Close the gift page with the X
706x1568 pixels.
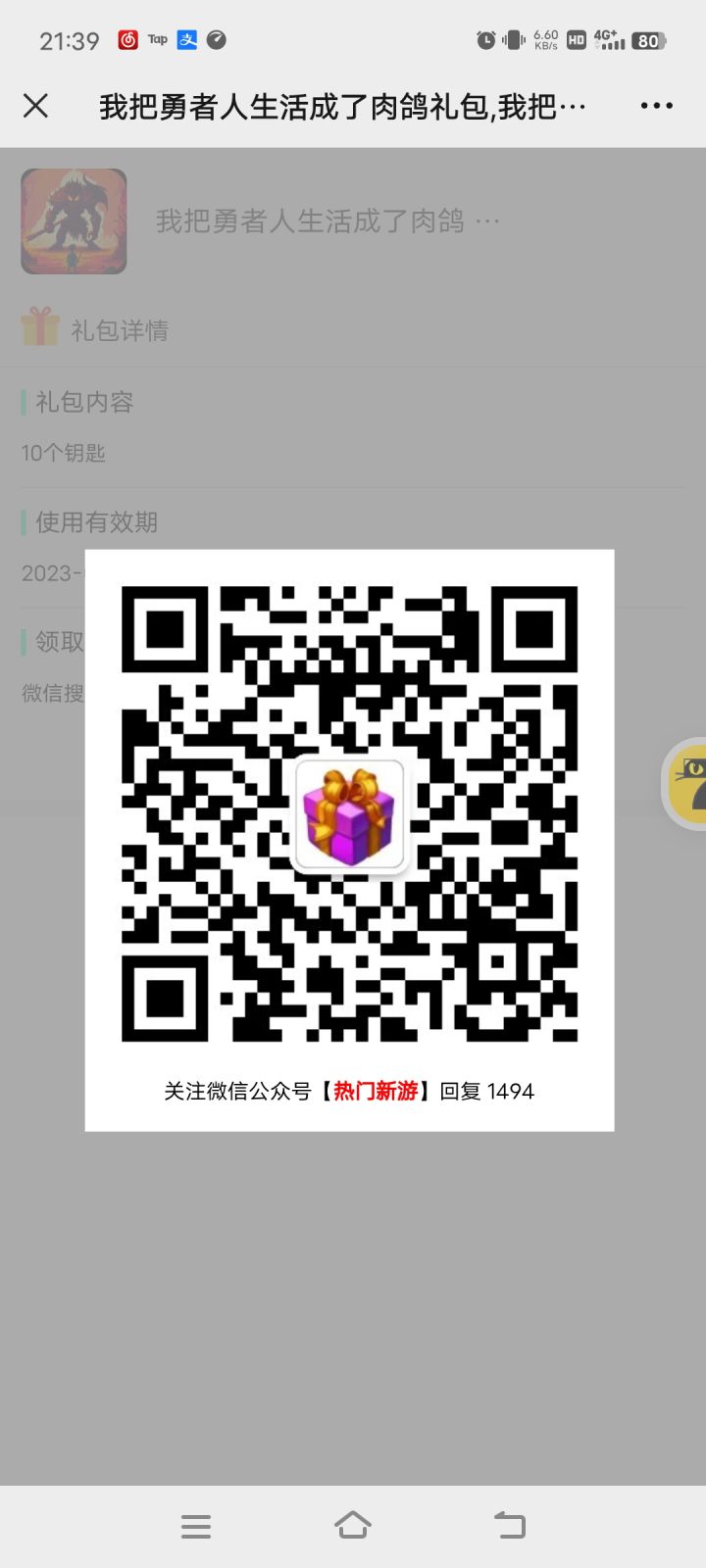[x=36, y=105]
